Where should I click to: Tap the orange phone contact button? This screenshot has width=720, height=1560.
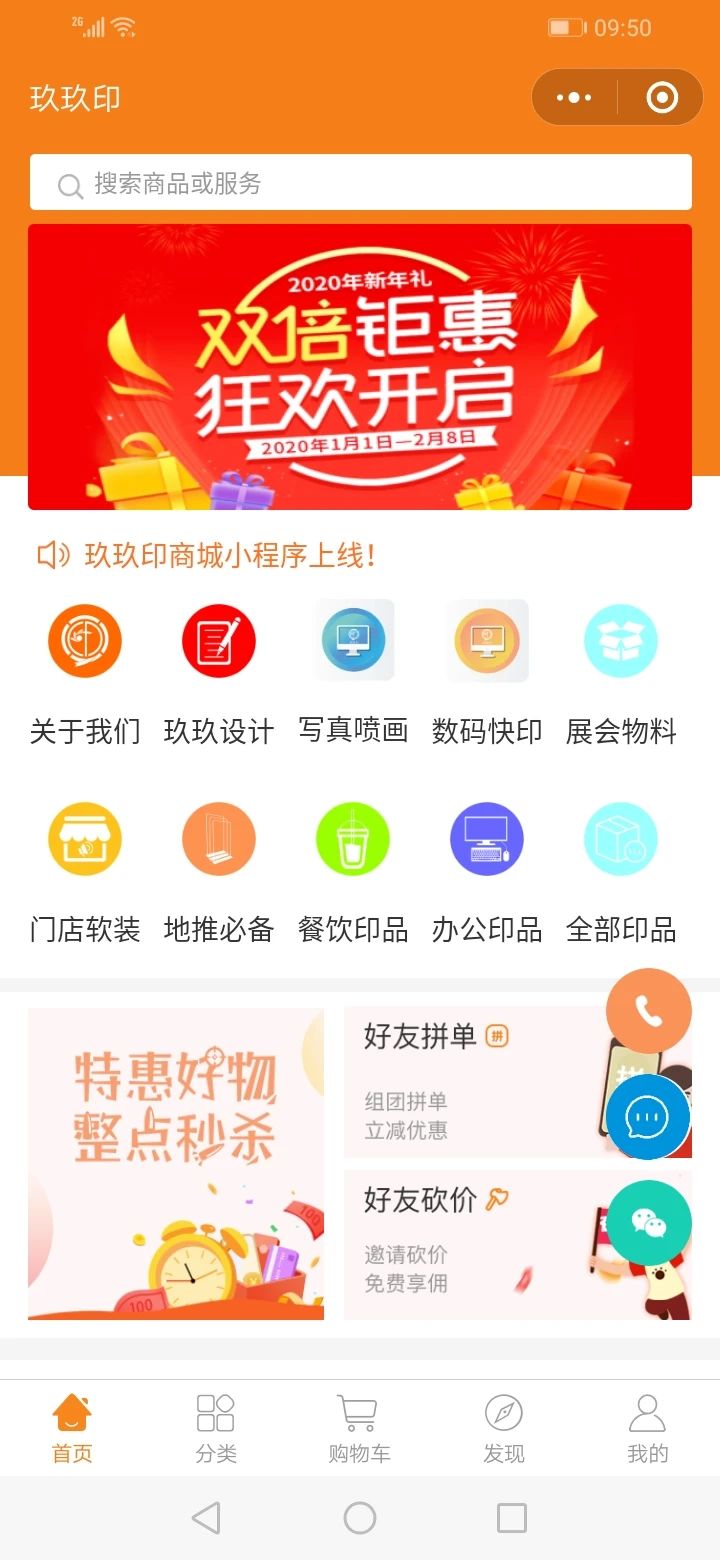click(x=648, y=1012)
